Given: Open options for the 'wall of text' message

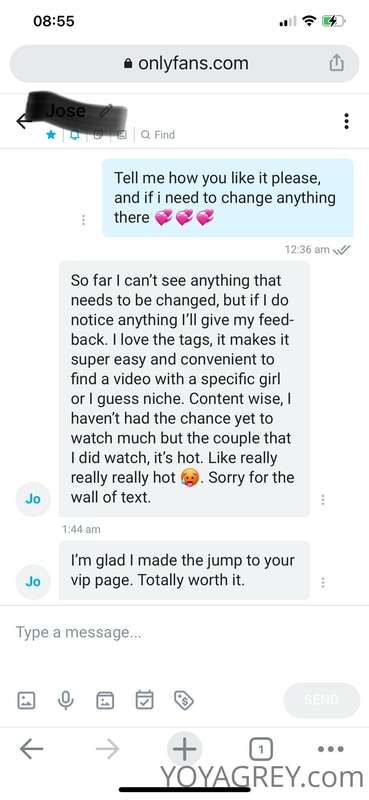Looking at the screenshot, I should (323, 499).
